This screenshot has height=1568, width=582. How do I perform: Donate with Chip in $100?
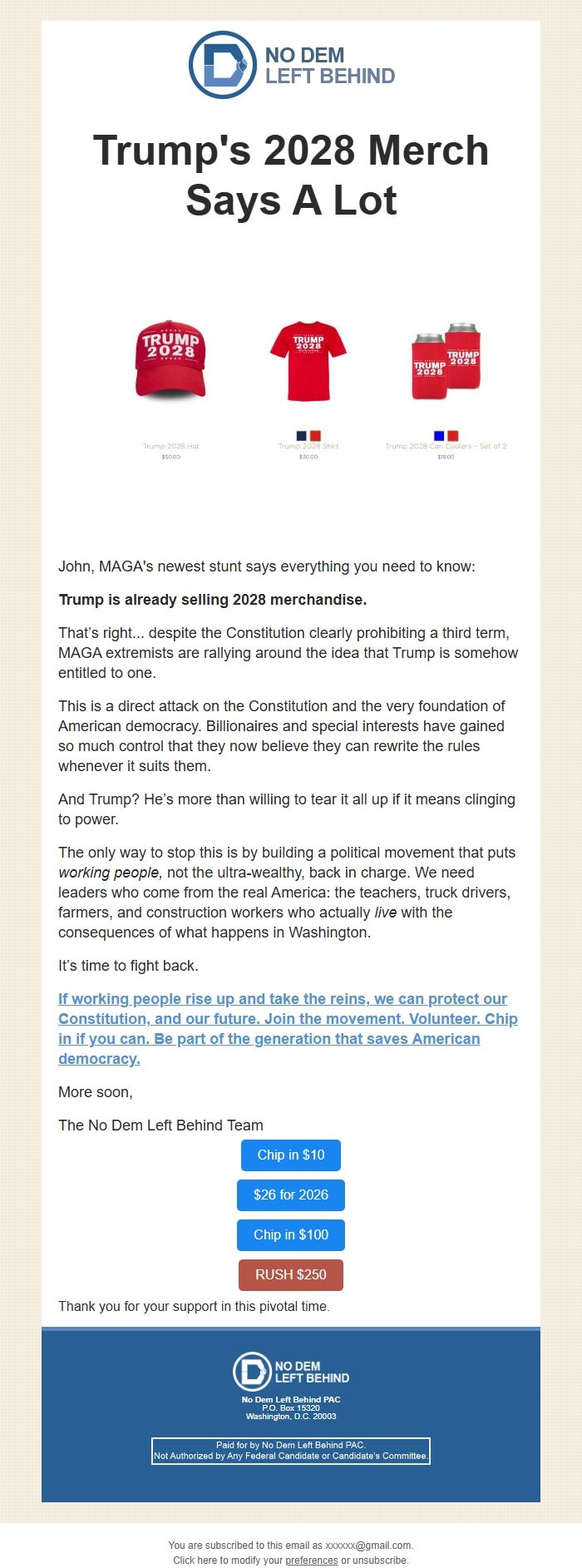pyautogui.click(x=290, y=1234)
